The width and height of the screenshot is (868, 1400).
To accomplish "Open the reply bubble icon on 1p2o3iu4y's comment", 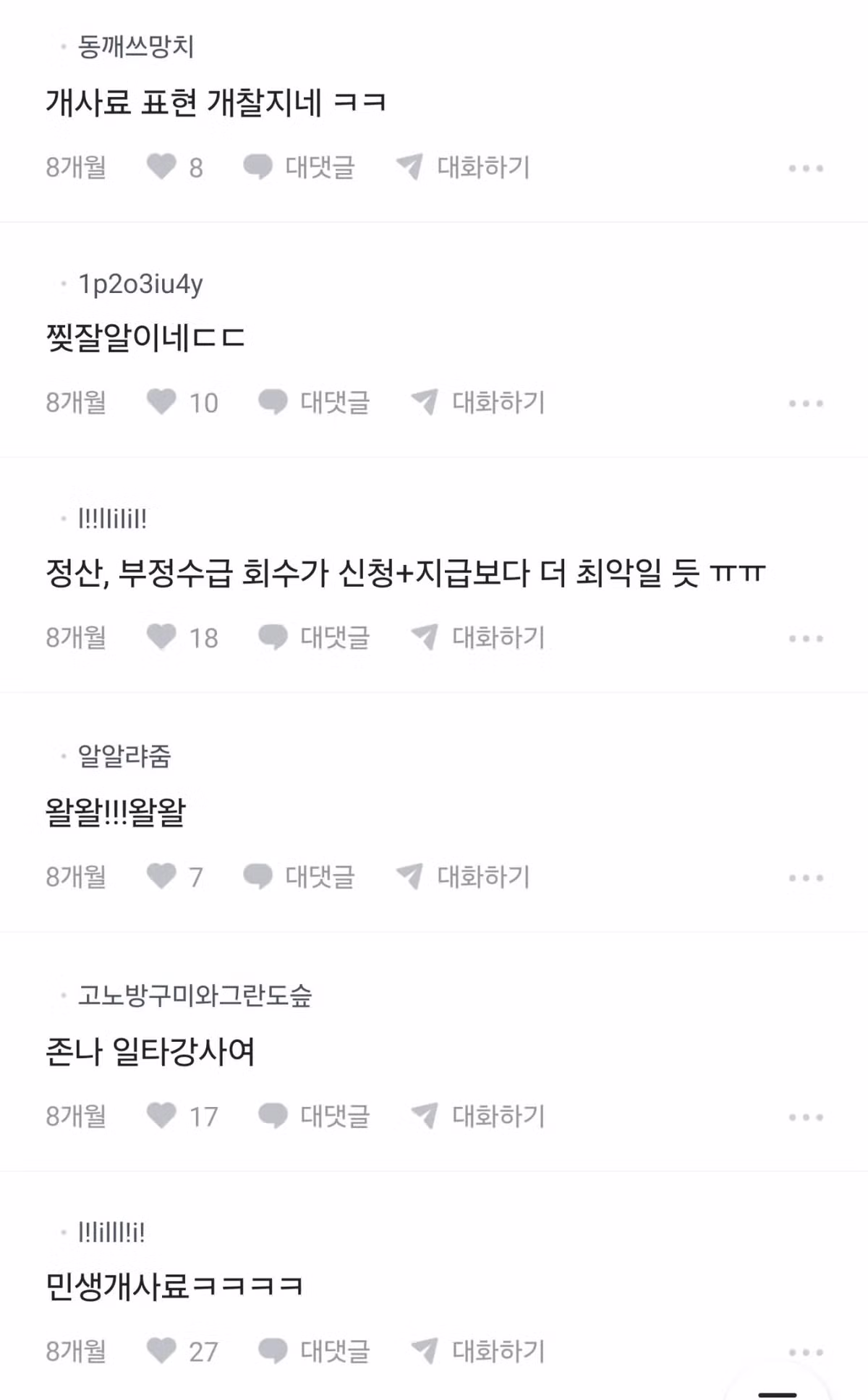I will (x=271, y=402).
